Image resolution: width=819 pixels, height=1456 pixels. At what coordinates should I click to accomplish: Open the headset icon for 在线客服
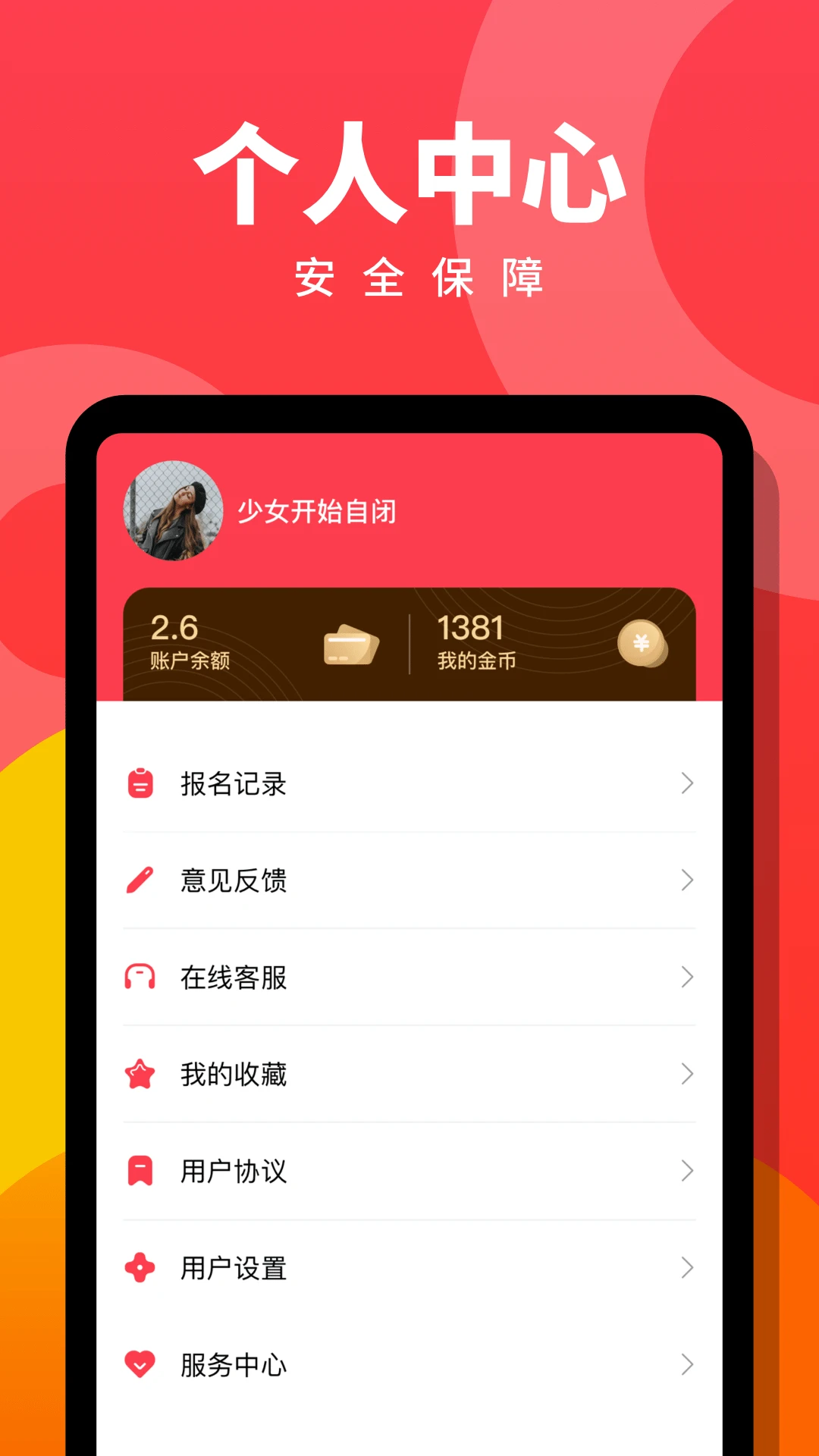[139, 977]
